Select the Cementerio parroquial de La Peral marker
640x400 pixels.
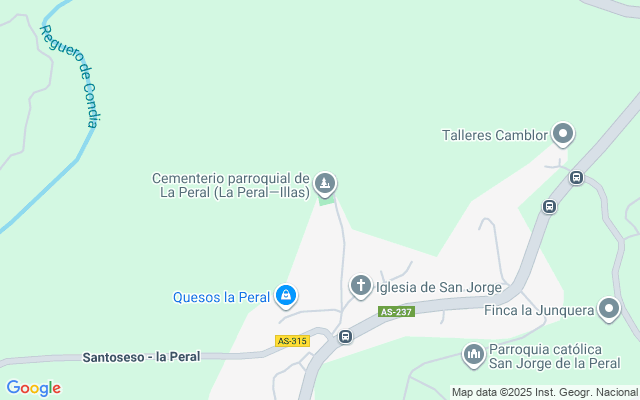325,184
